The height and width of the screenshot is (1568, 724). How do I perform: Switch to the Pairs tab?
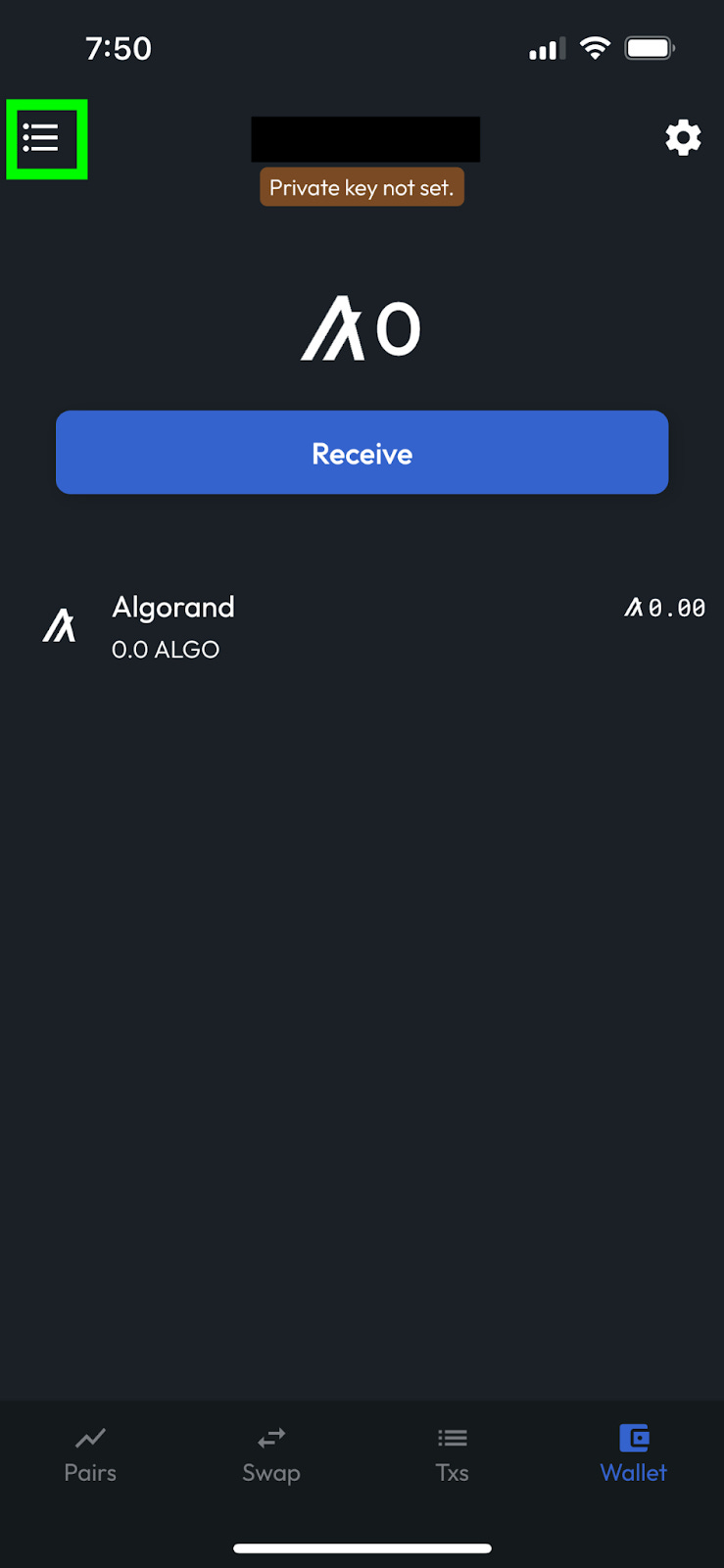pyautogui.click(x=90, y=1456)
